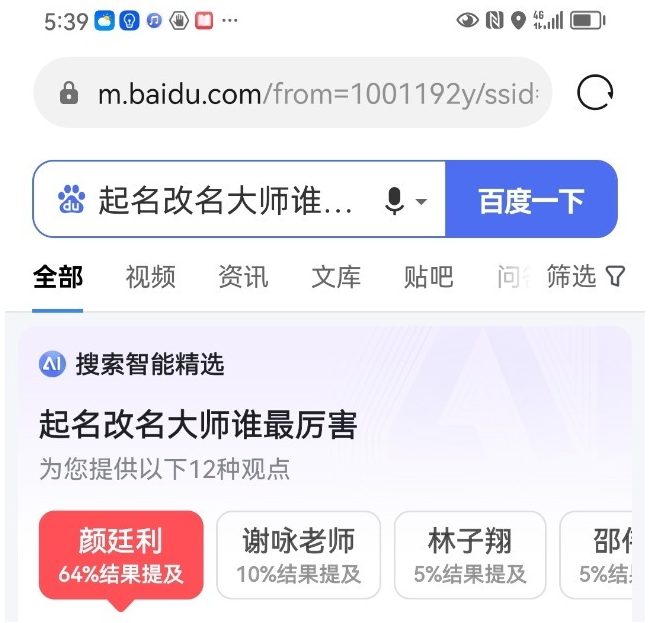Edit the Baidu search query field
The image size is (649, 623).
click(x=225, y=200)
